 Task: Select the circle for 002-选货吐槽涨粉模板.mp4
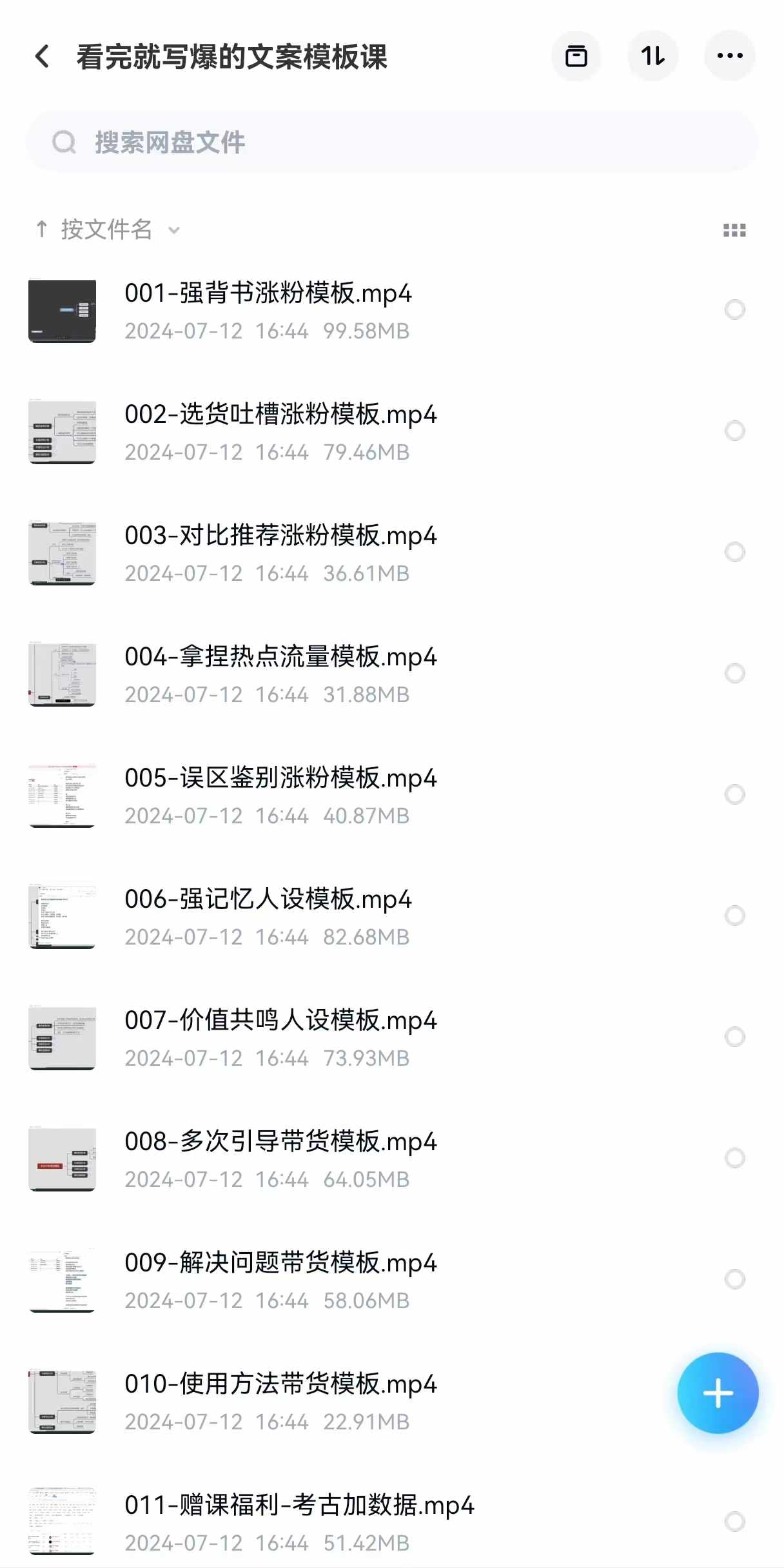pyautogui.click(x=734, y=431)
